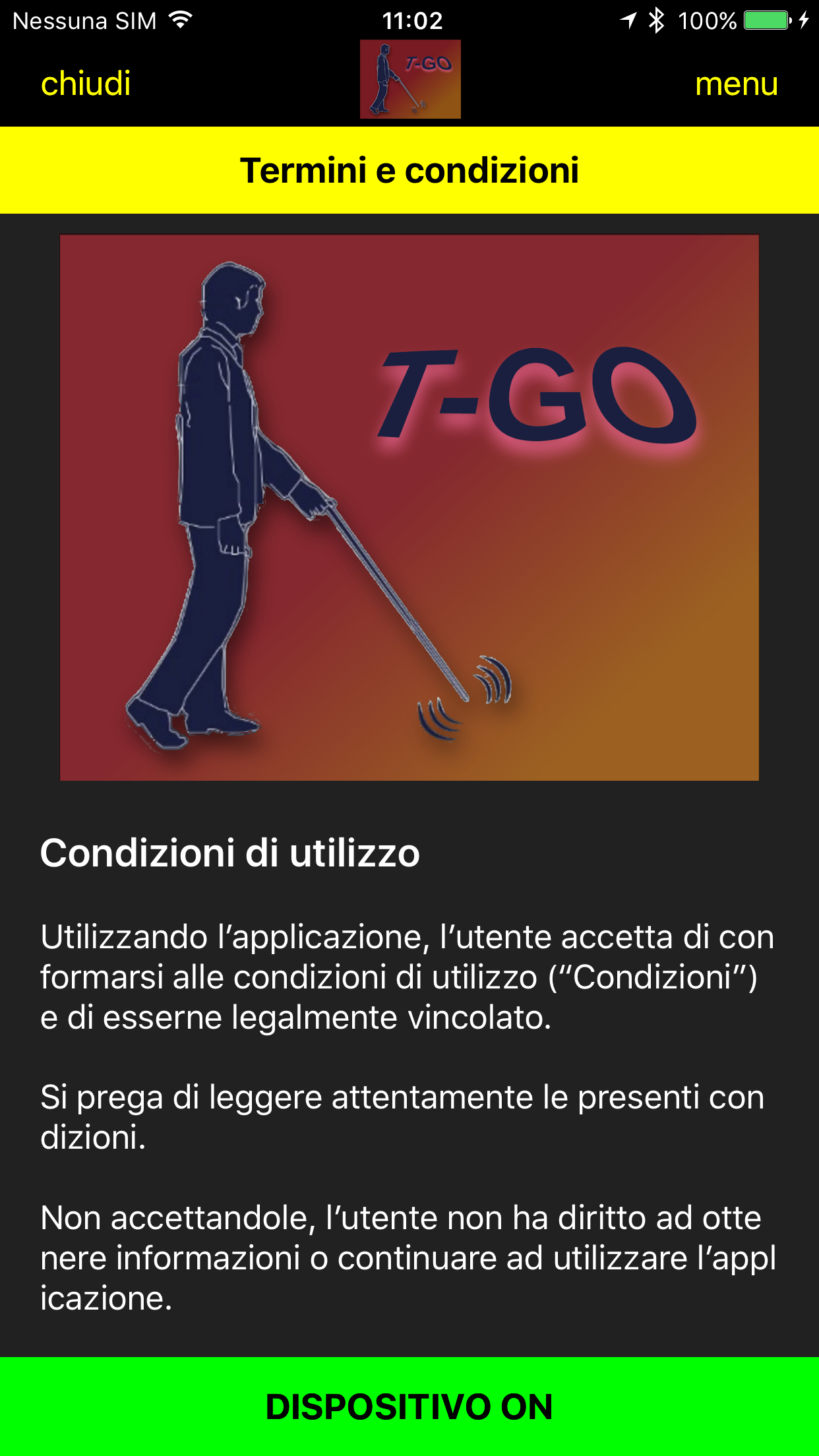Viewport: 819px width, 1456px height.
Task: Tap the DISPOSITIVO ON button
Action: tap(409, 1406)
